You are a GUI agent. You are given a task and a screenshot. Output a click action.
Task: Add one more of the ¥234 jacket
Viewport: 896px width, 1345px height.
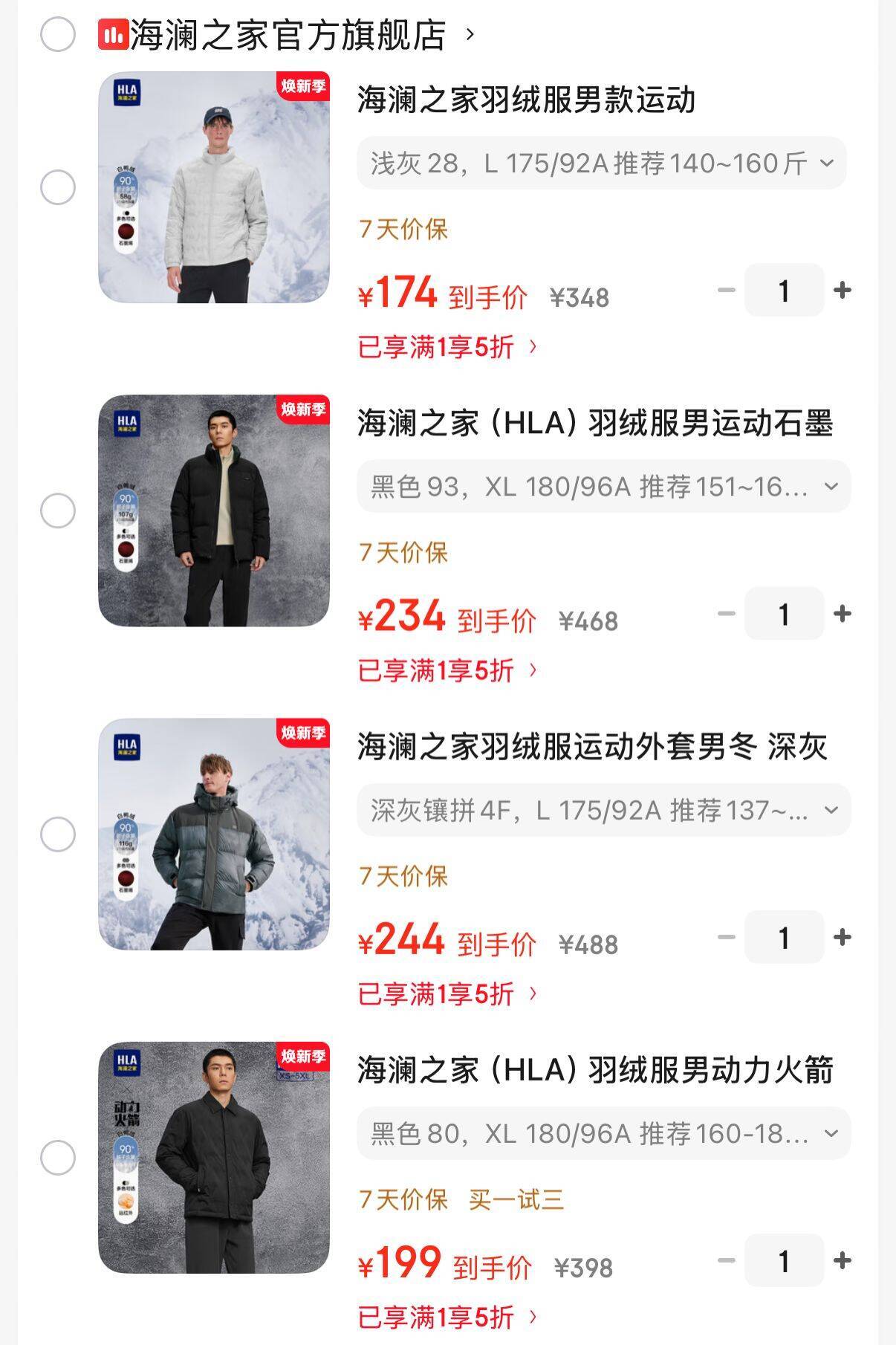click(x=842, y=613)
